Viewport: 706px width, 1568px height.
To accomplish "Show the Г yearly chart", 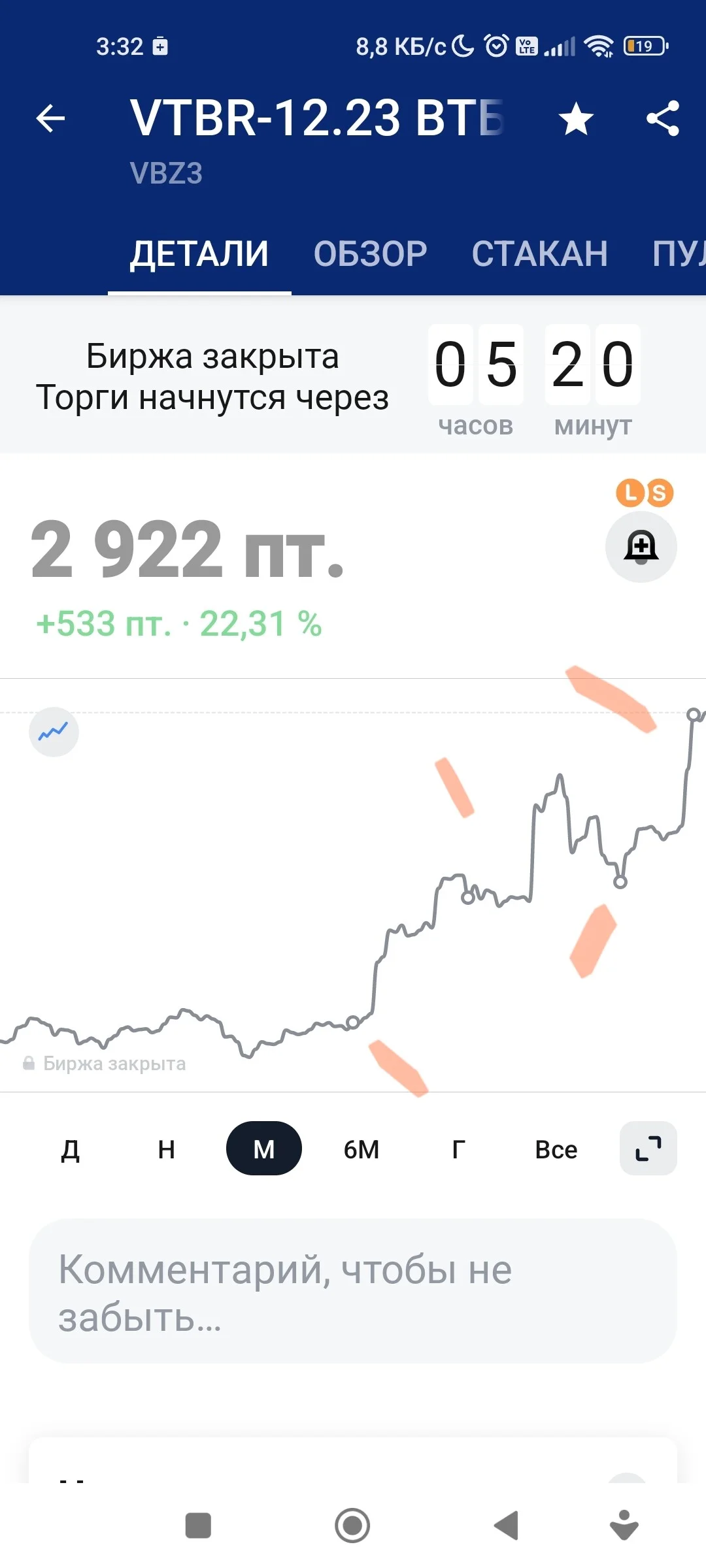I will pyautogui.click(x=458, y=1149).
